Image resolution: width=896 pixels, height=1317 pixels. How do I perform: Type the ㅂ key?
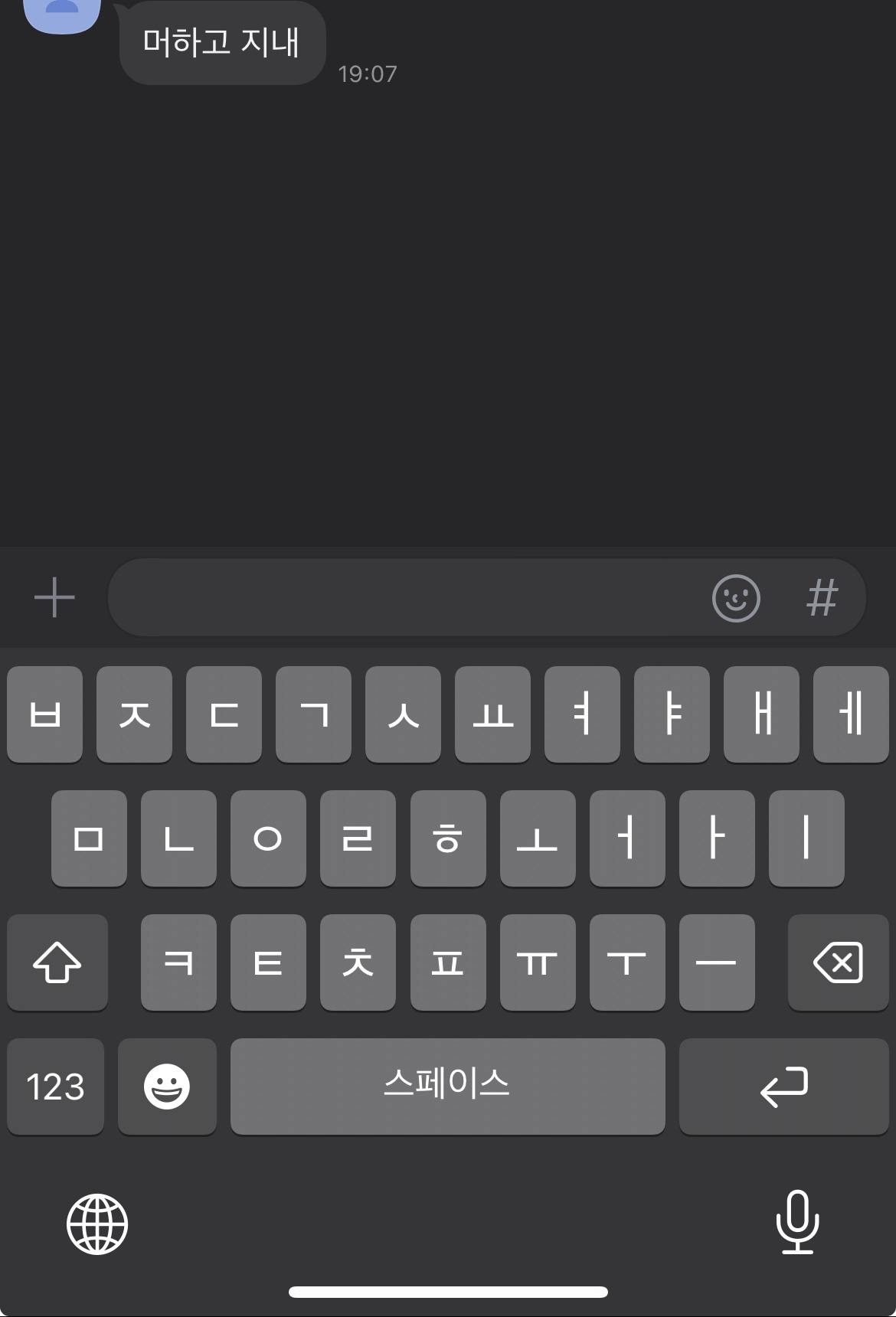point(44,714)
